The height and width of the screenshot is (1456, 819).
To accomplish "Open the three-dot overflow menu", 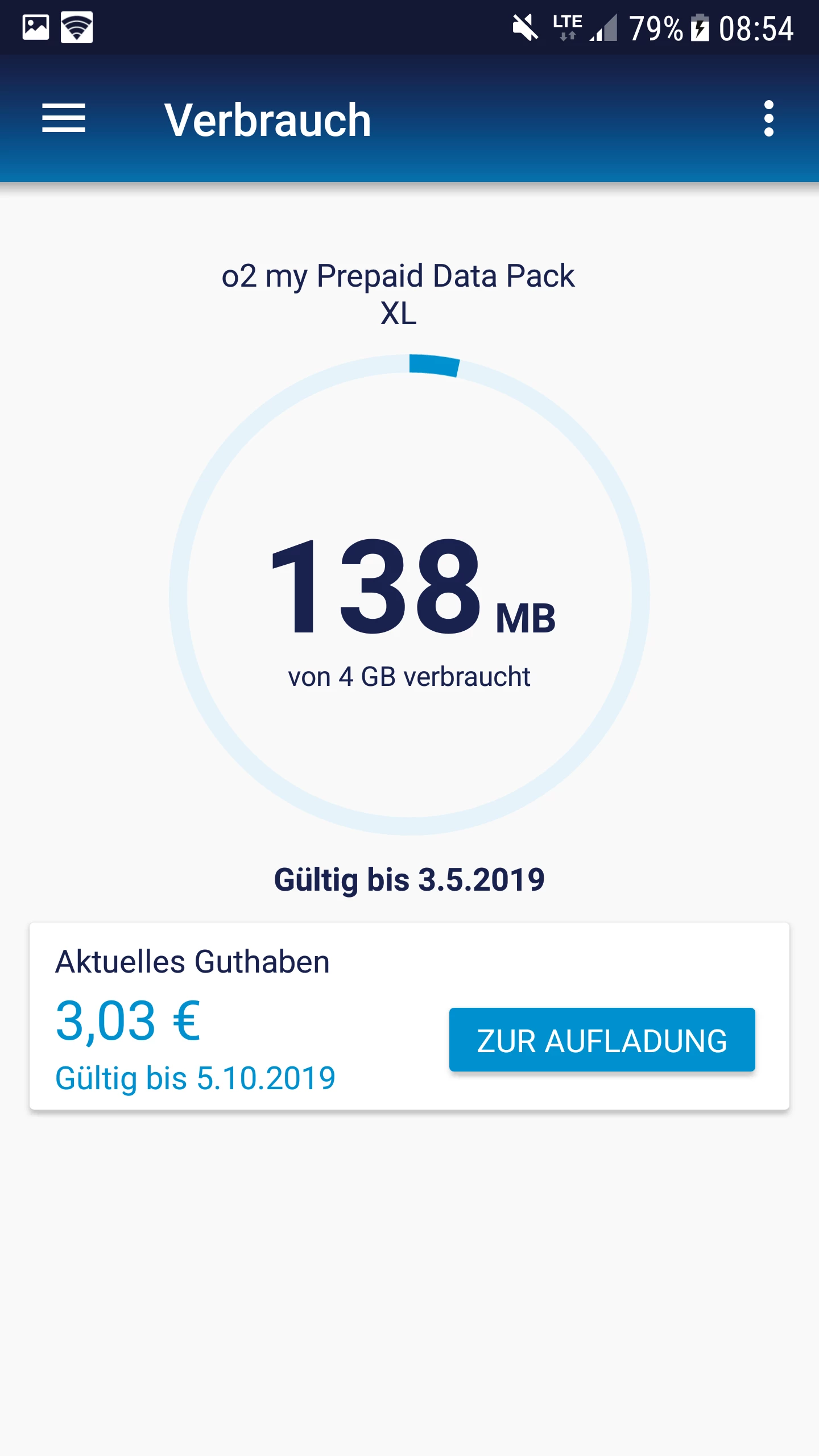I will [769, 118].
